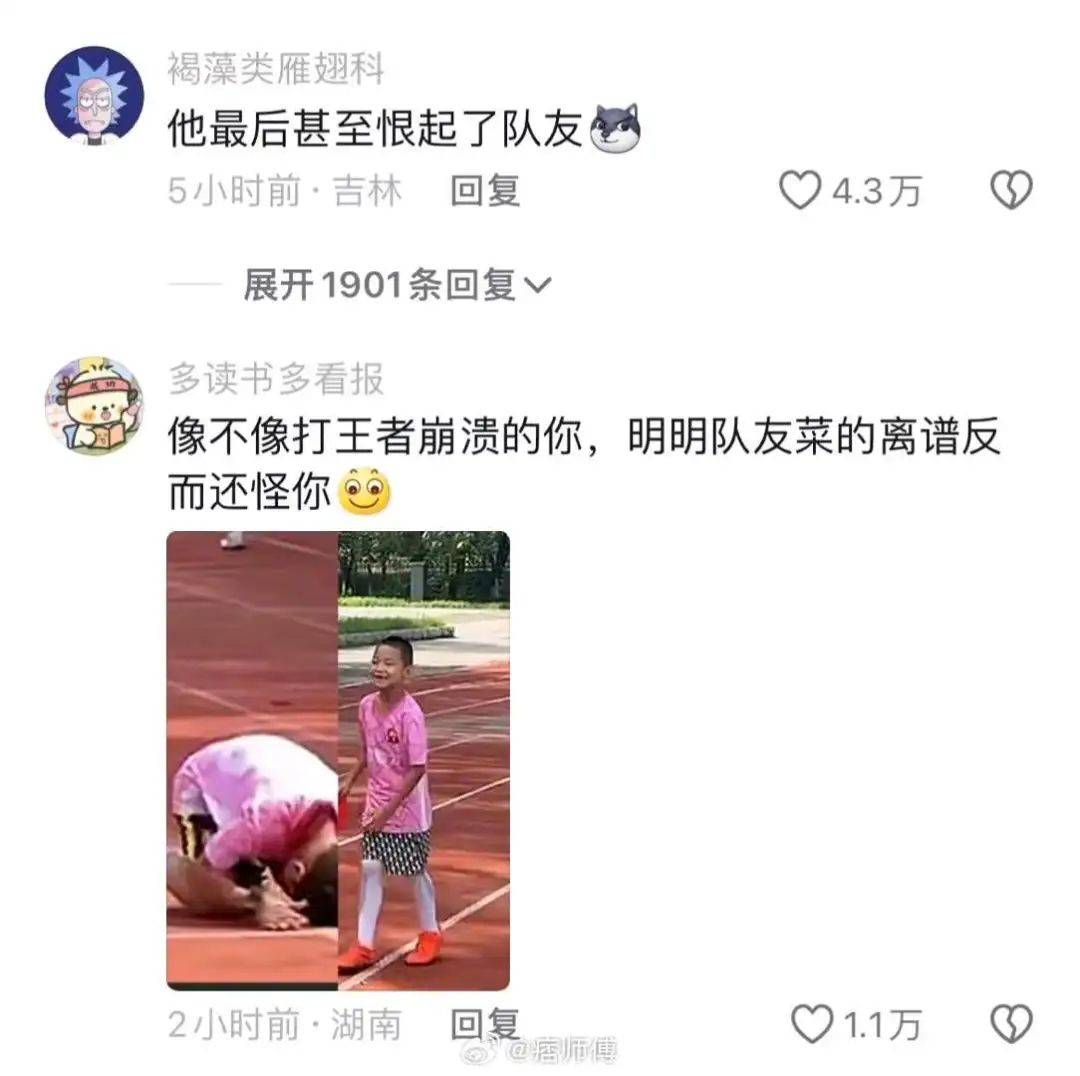Dislike 褐藻类雁翅科's comment
The height and width of the screenshot is (1076, 1080).
click(1010, 190)
